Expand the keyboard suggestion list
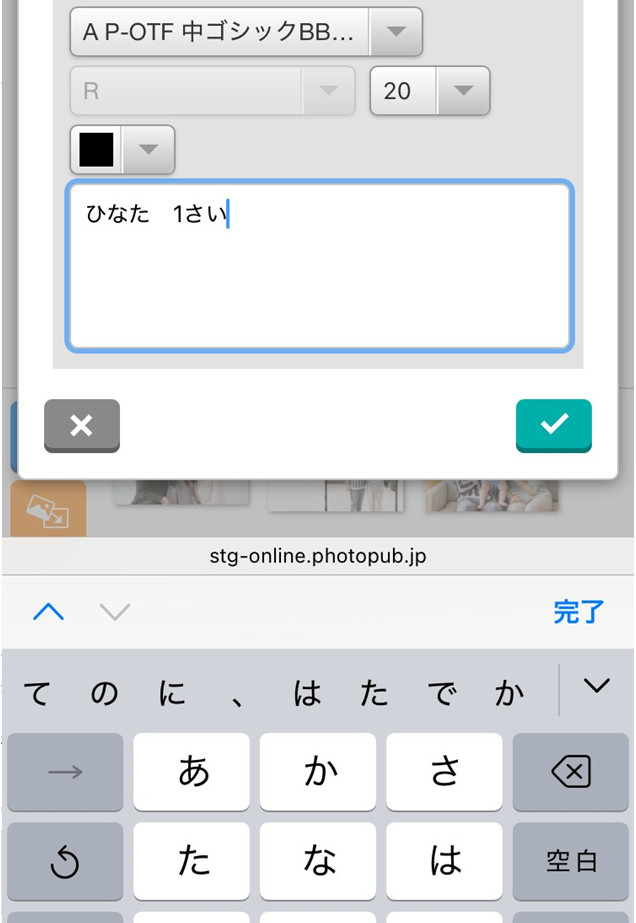 tap(596, 687)
